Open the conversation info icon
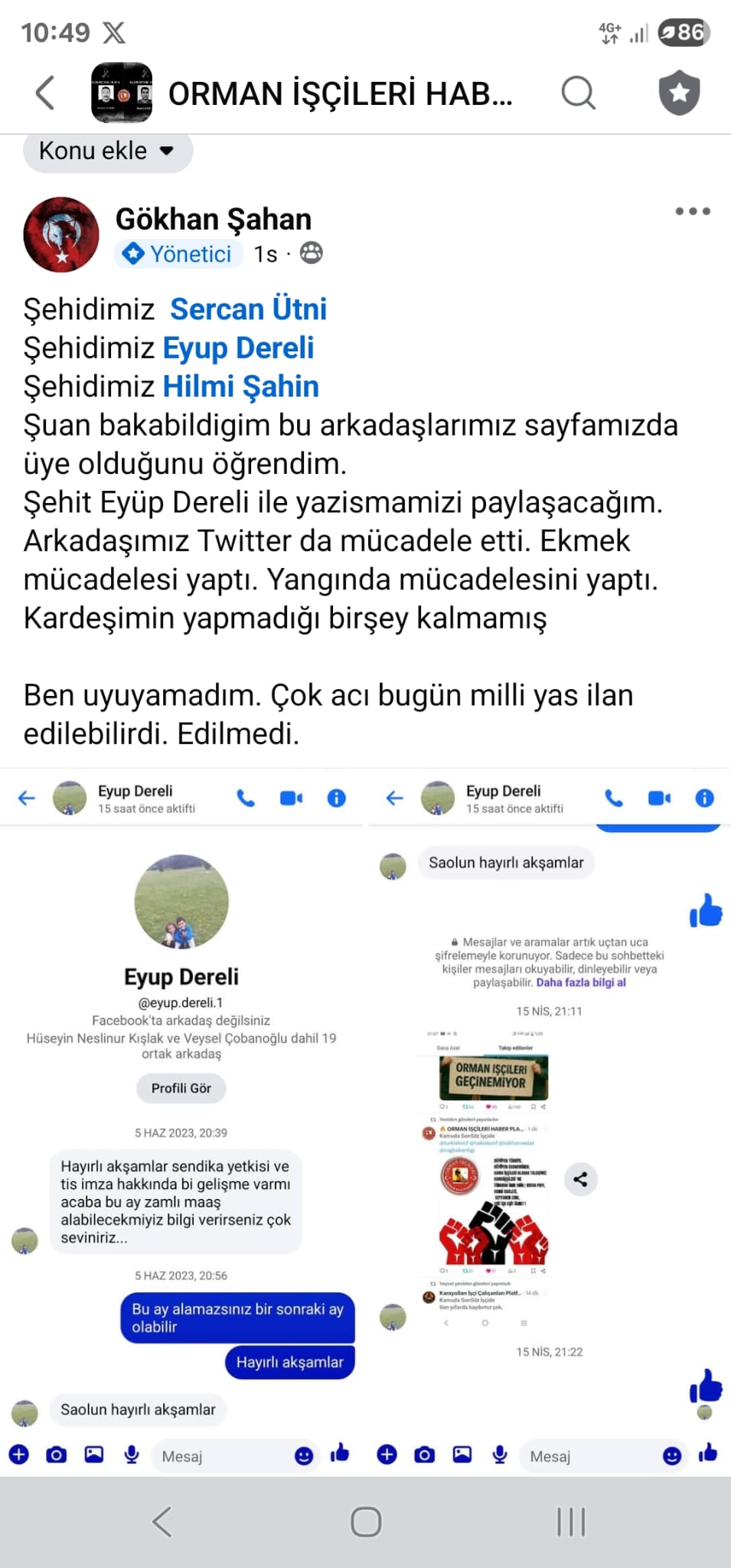731x1568 pixels. (x=335, y=797)
